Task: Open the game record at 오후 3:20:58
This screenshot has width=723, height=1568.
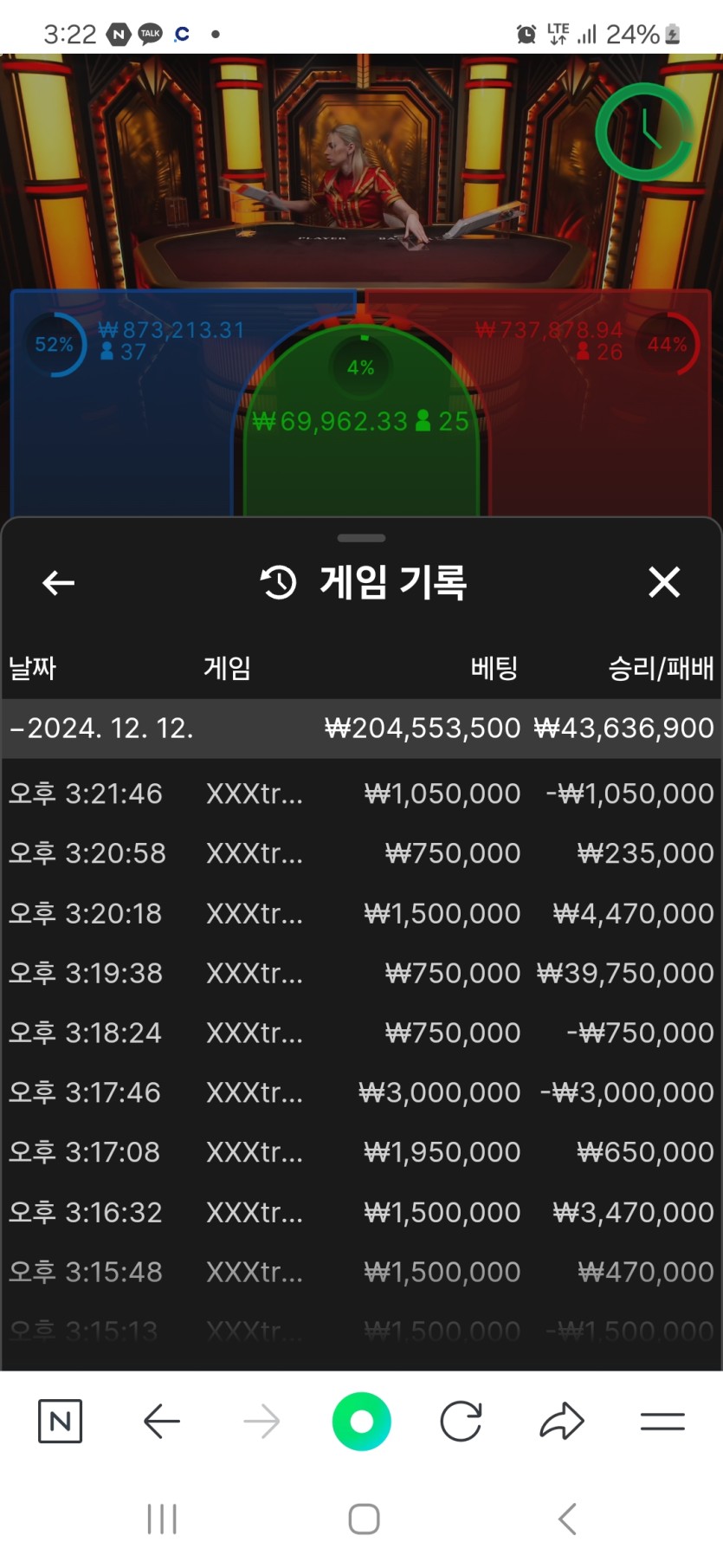Action: (x=361, y=853)
